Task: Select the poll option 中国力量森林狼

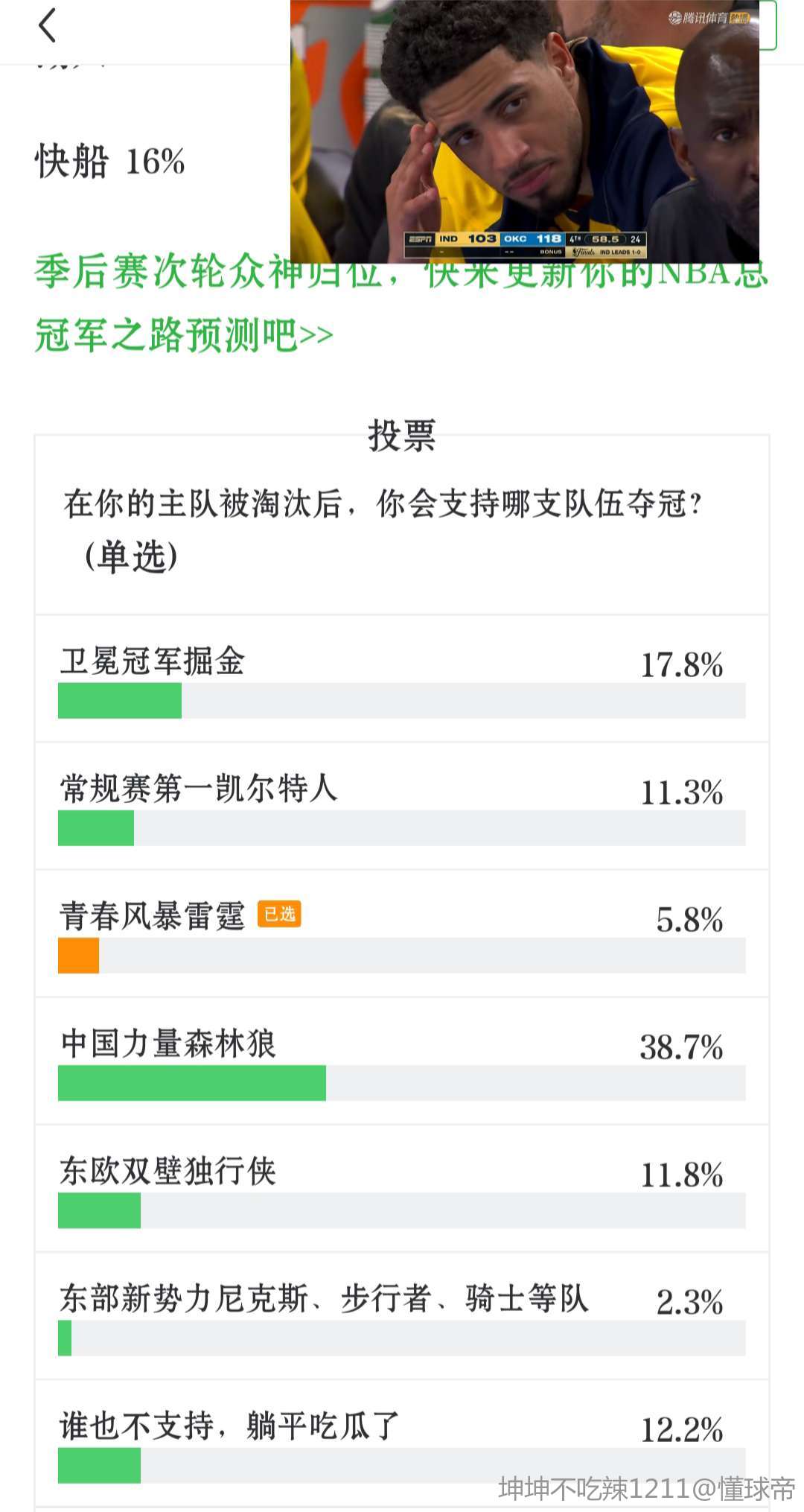Action: [x=402, y=1061]
